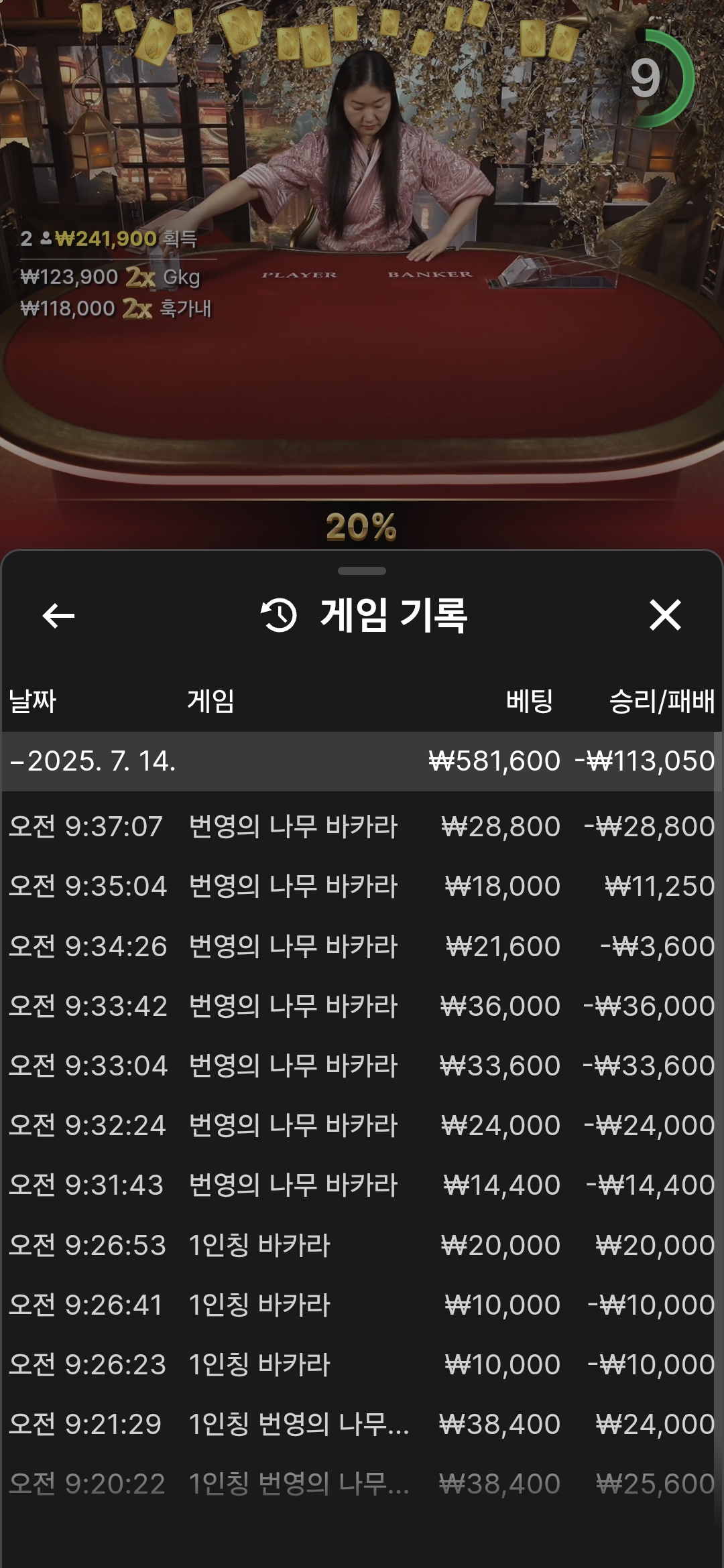Go back from the 게임 기록 panel

point(58,616)
